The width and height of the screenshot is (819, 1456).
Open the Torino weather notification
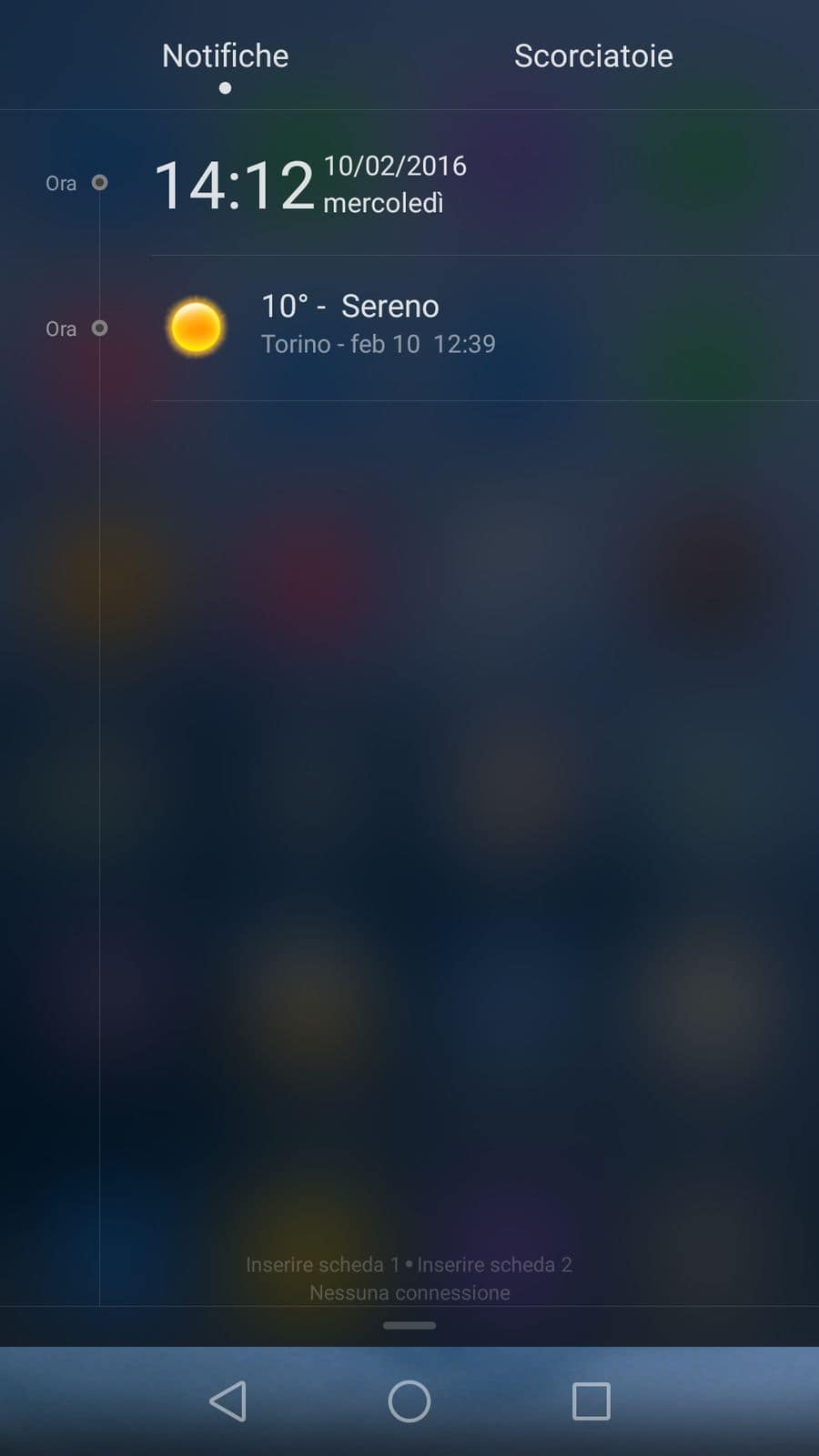(378, 326)
